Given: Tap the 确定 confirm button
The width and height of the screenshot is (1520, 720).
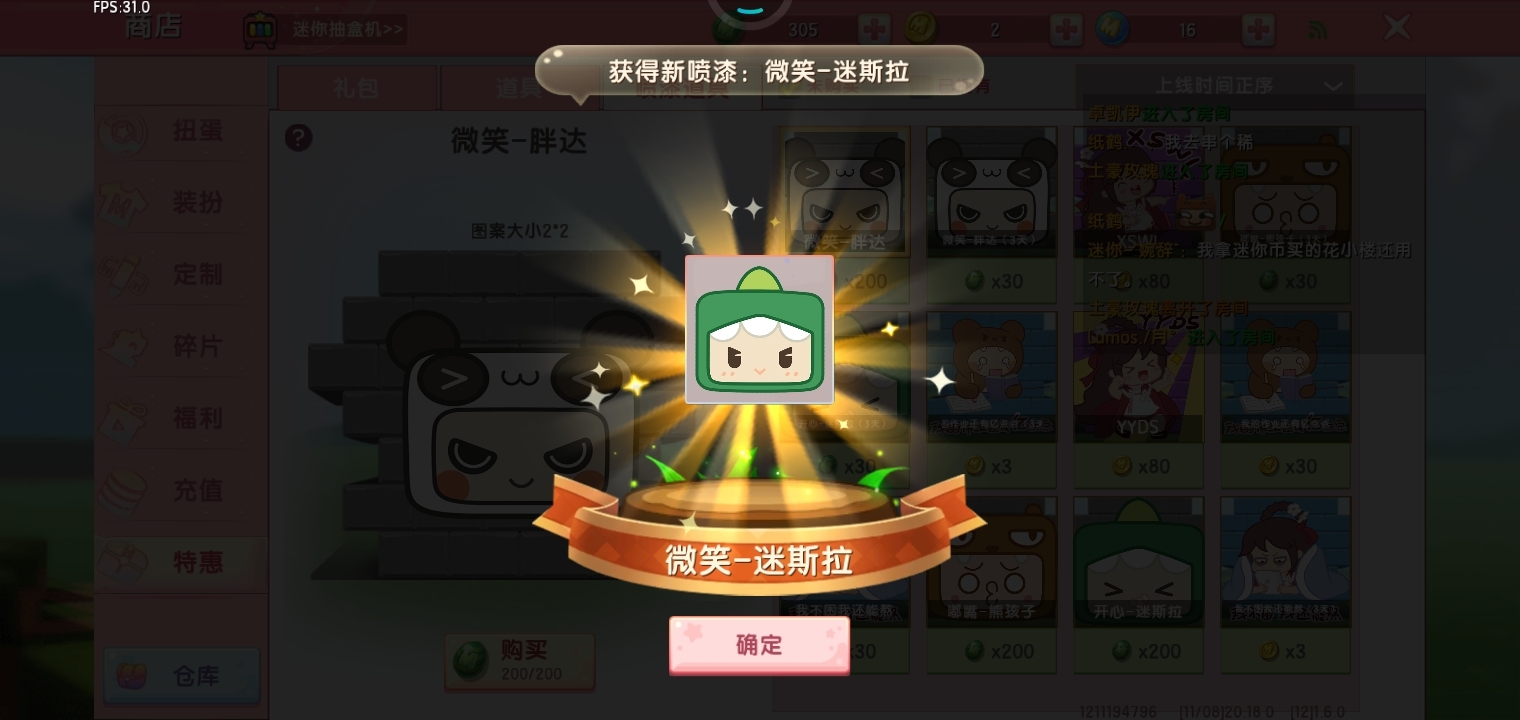Looking at the screenshot, I should (759, 645).
